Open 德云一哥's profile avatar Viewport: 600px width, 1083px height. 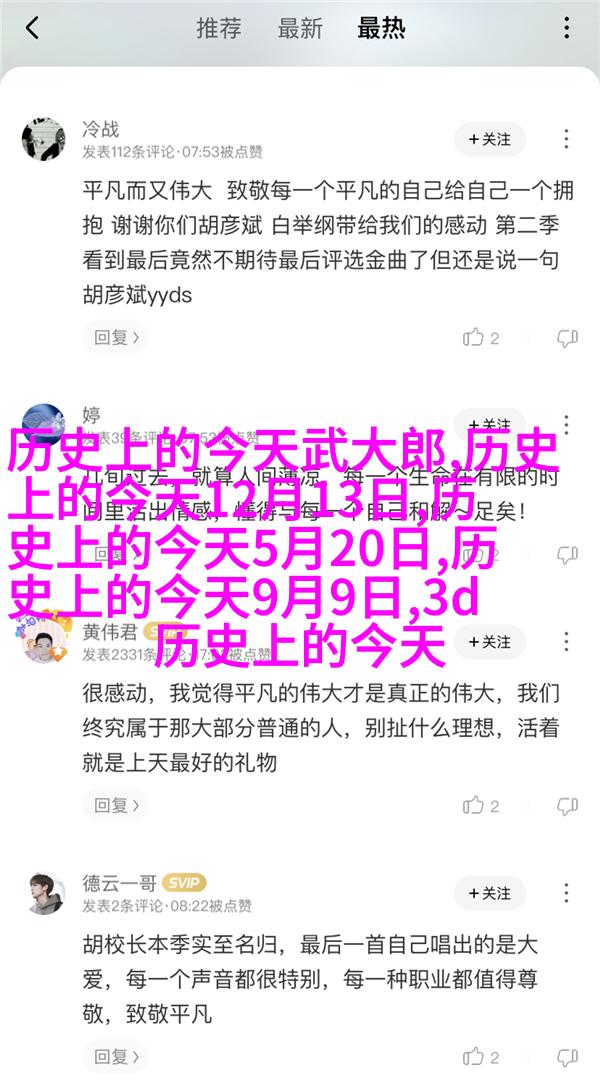click(43, 893)
